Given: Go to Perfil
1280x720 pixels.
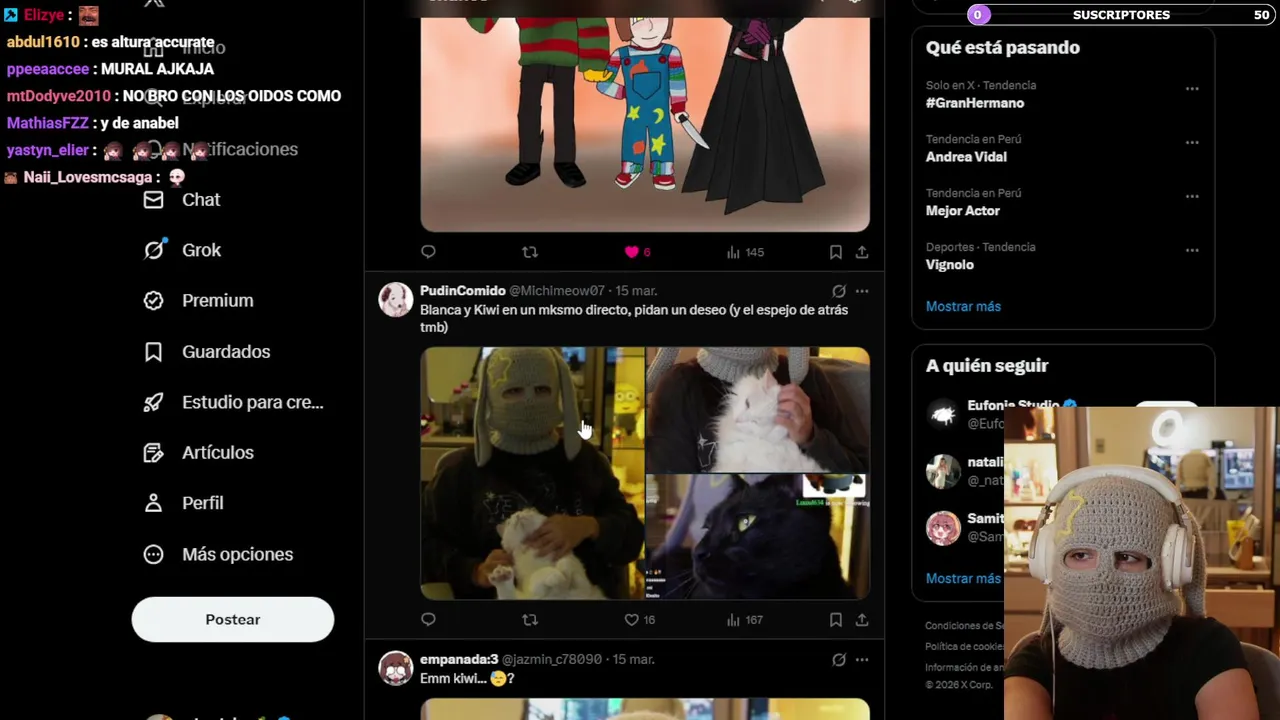Looking at the screenshot, I should (x=202, y=503).
